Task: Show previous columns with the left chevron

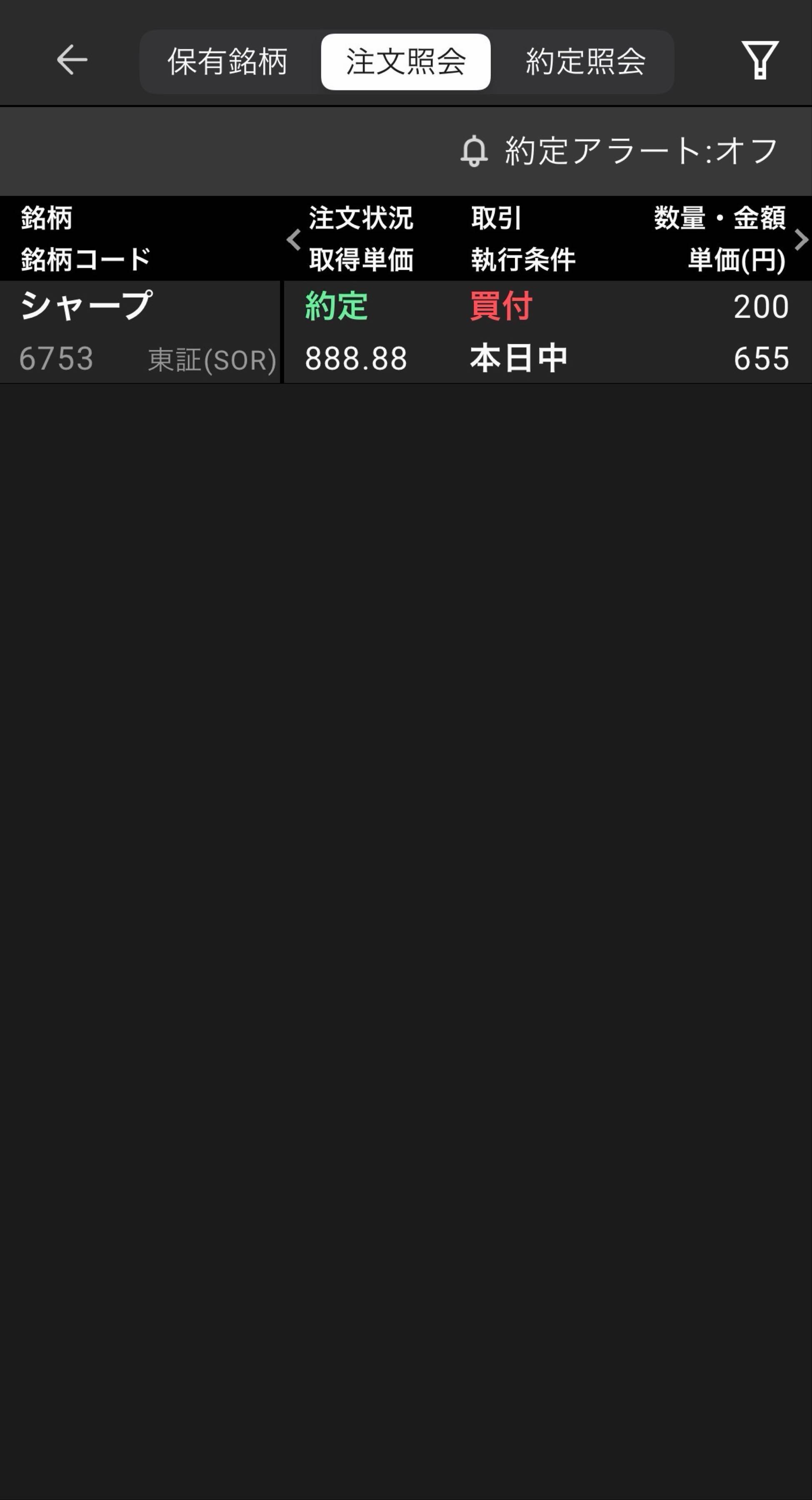Action: tap(294, 239)
